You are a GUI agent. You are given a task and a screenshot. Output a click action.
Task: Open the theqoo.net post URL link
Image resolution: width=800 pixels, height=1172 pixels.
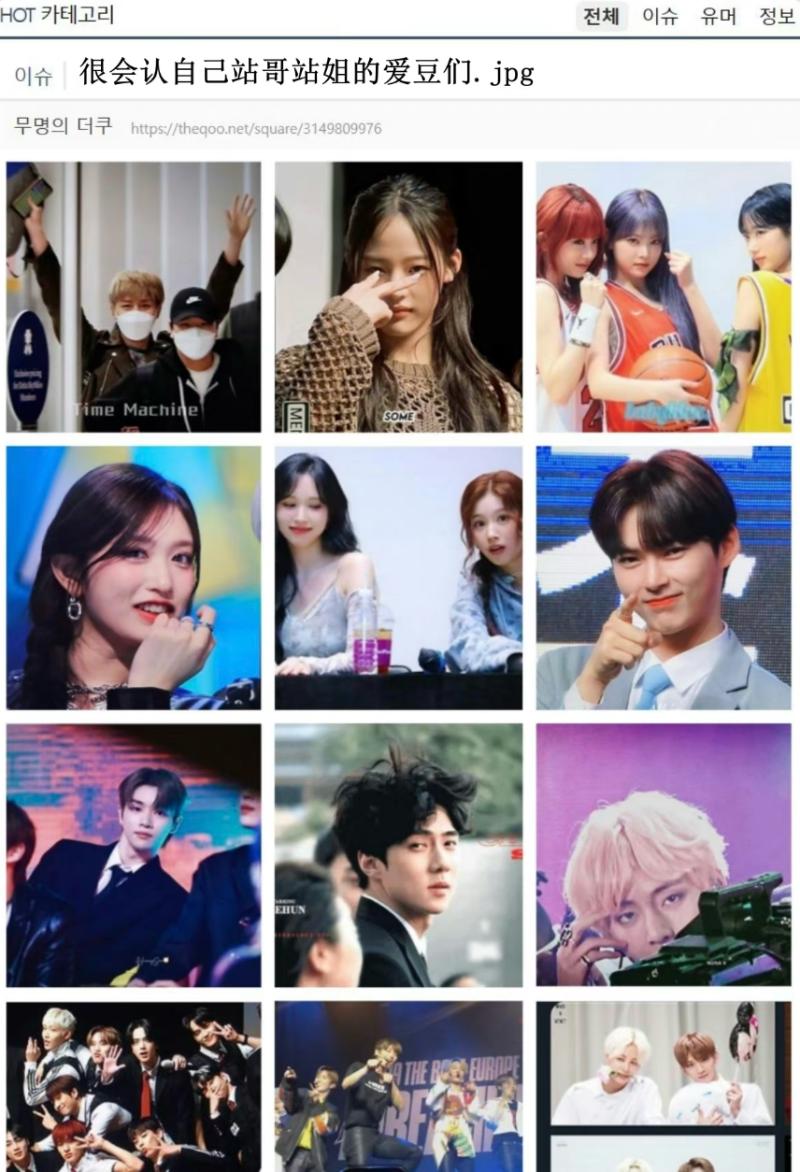[256, 129]
